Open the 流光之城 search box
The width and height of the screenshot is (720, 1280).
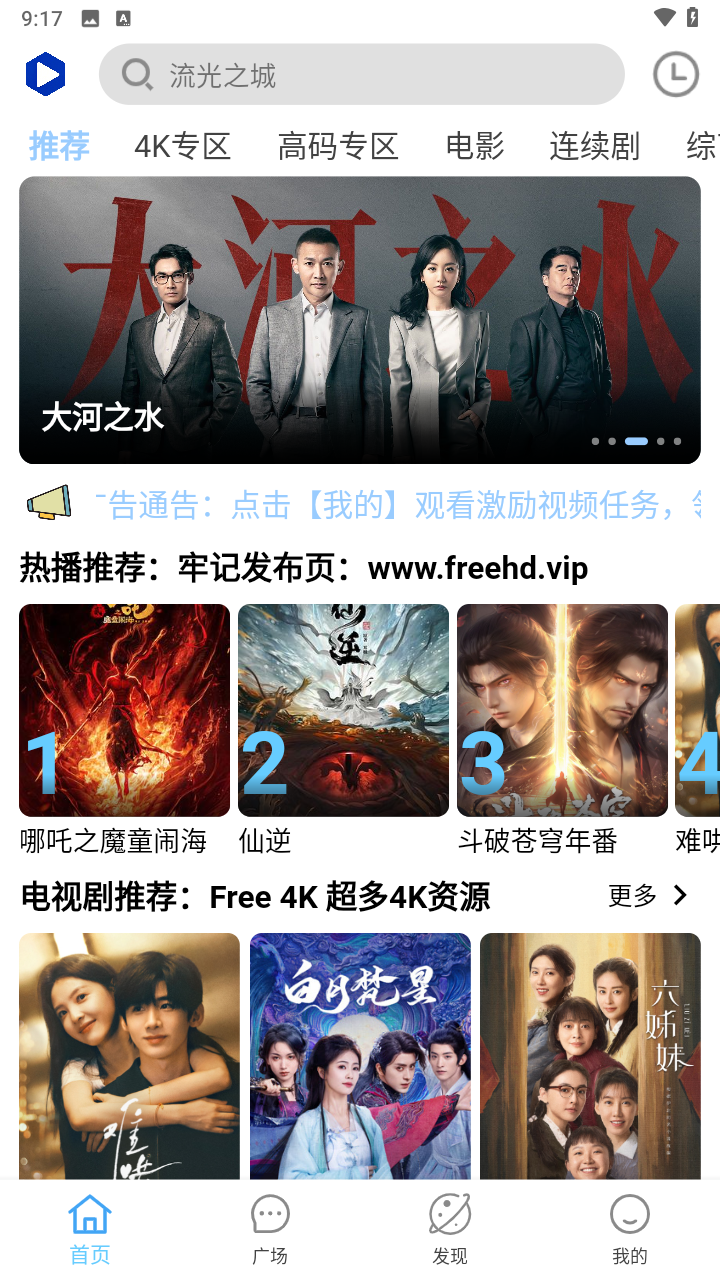click(360, 75)
